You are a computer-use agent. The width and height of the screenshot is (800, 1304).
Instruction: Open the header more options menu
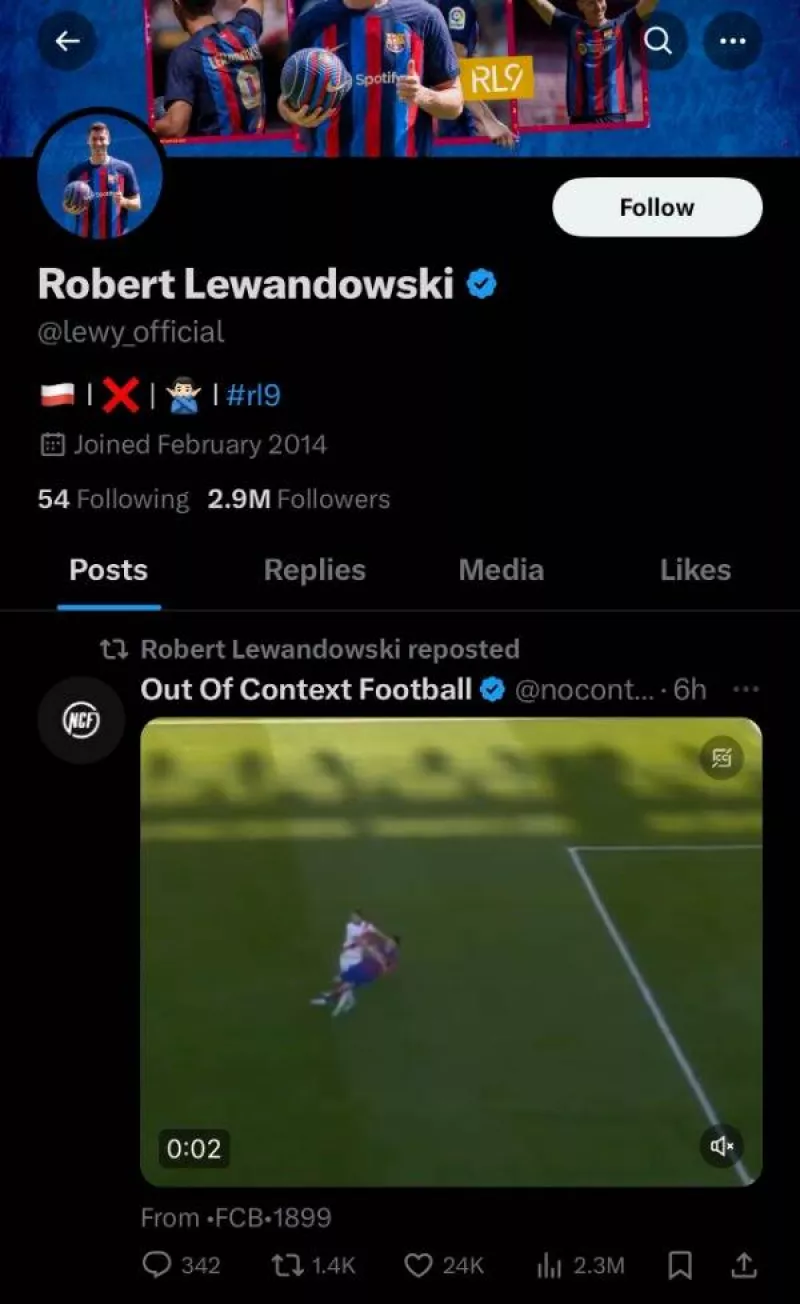[x=732, y=41]
